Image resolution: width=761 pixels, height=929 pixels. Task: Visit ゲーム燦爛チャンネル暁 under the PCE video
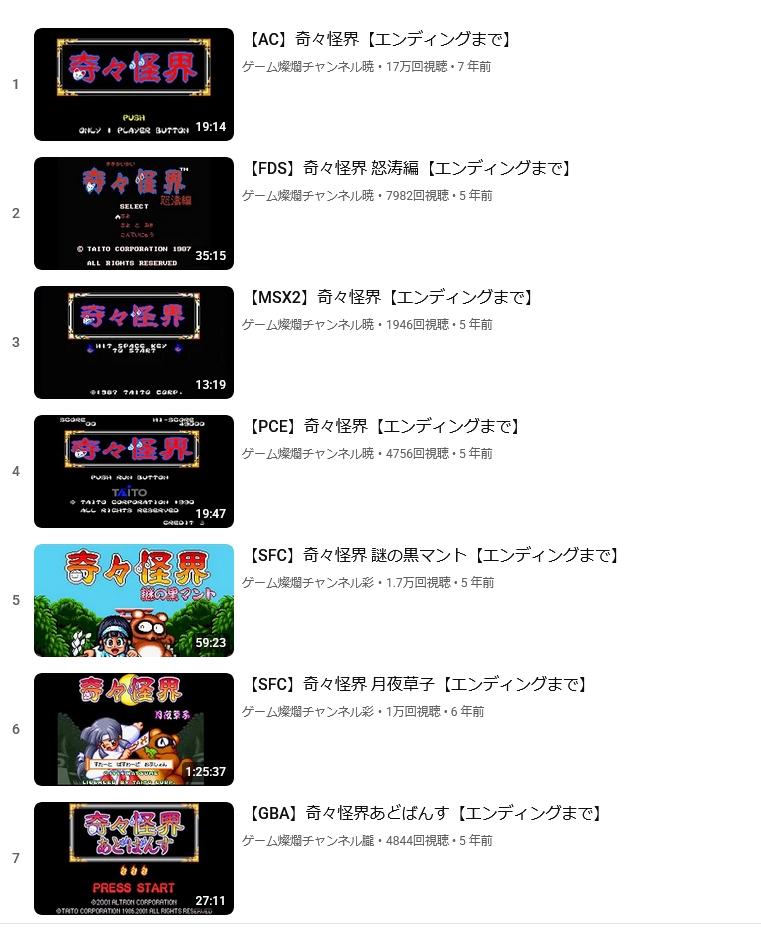[x=308, y=453]
